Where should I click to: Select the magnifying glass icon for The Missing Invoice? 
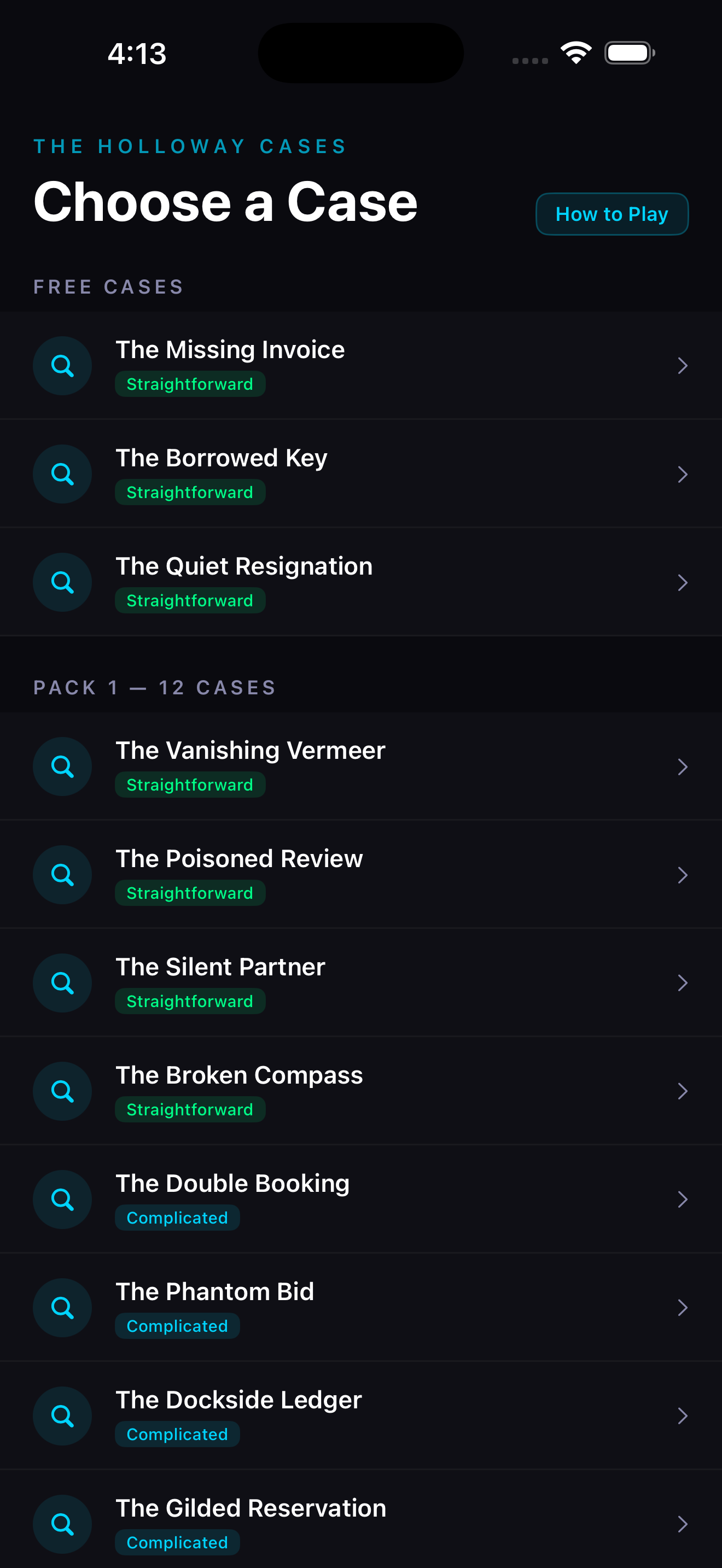(62, 366)
